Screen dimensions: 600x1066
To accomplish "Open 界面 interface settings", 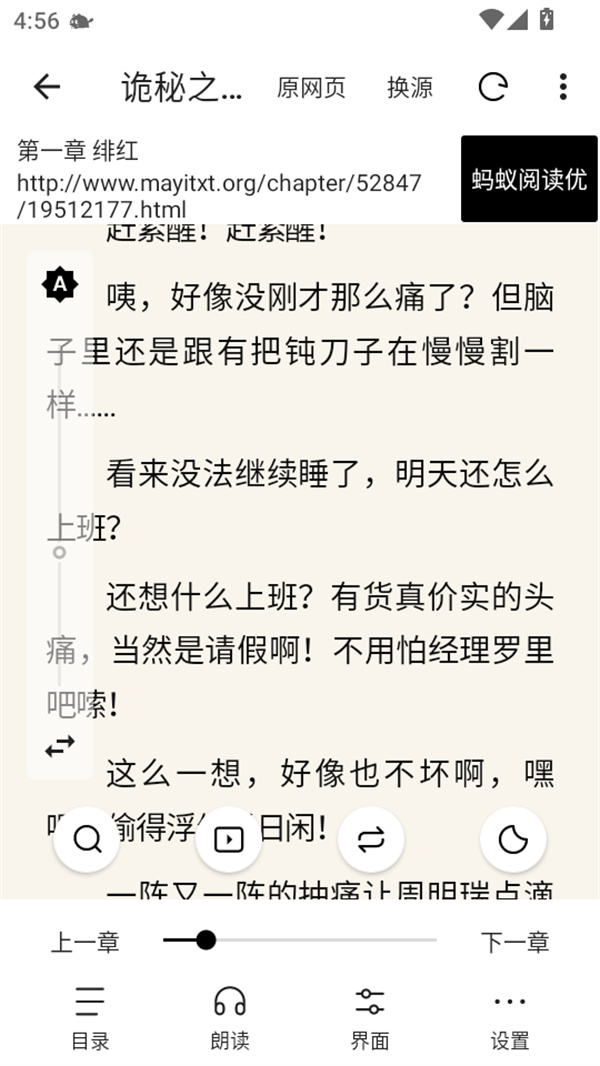I will pos(370,1017).
